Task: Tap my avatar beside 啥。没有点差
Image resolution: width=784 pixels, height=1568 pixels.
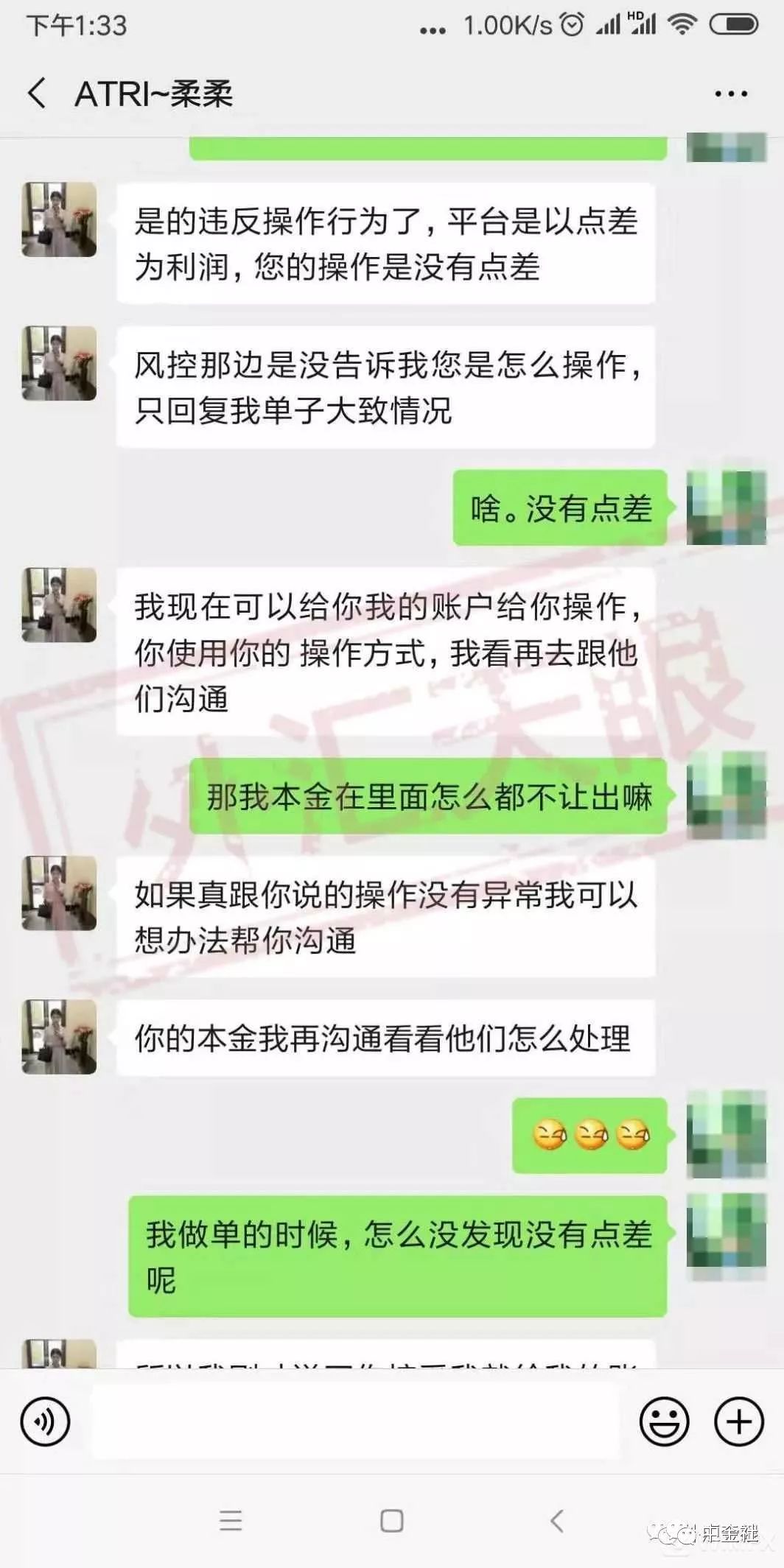Action: point(726,508)
